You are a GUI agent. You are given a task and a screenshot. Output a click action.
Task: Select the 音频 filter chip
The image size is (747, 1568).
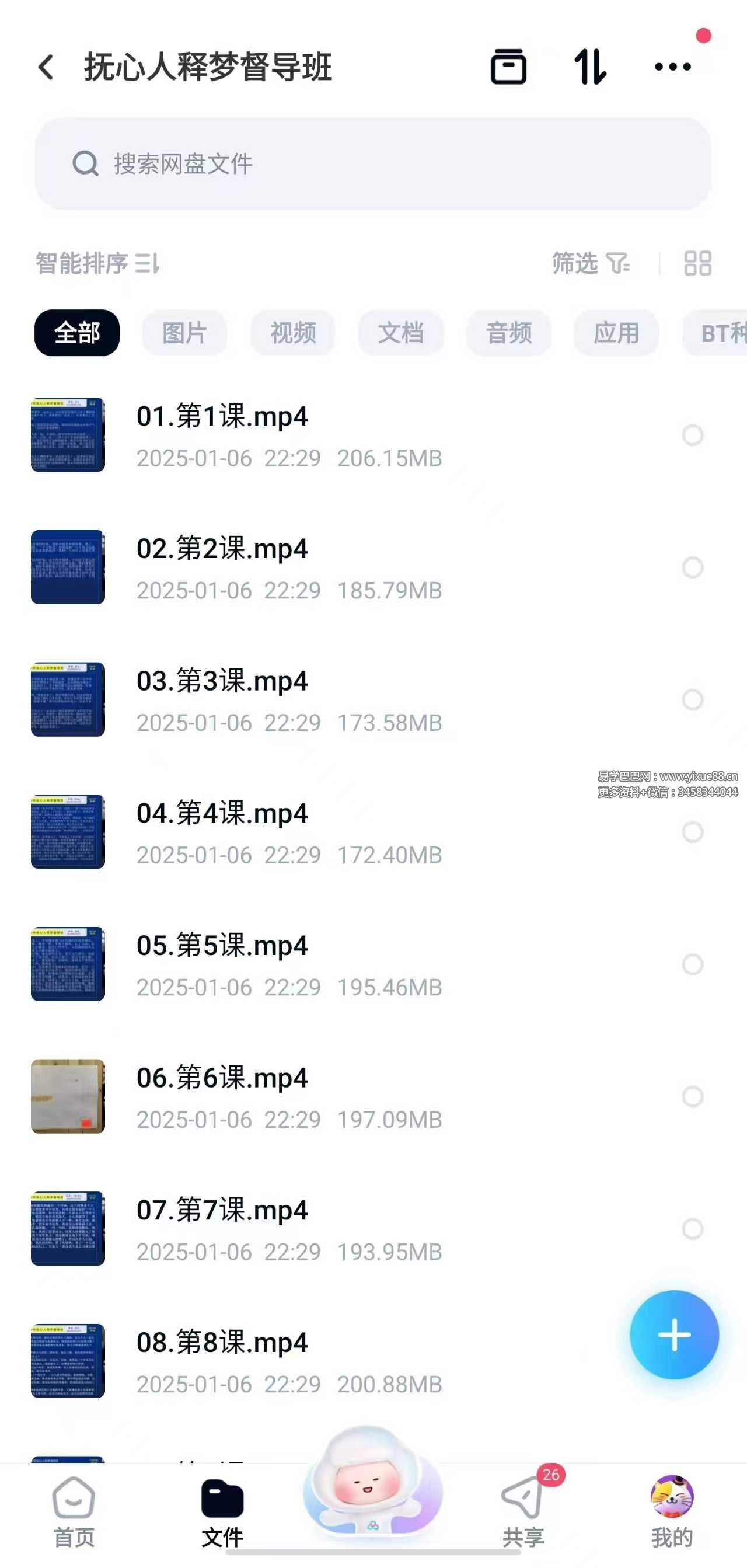point(508,333)
